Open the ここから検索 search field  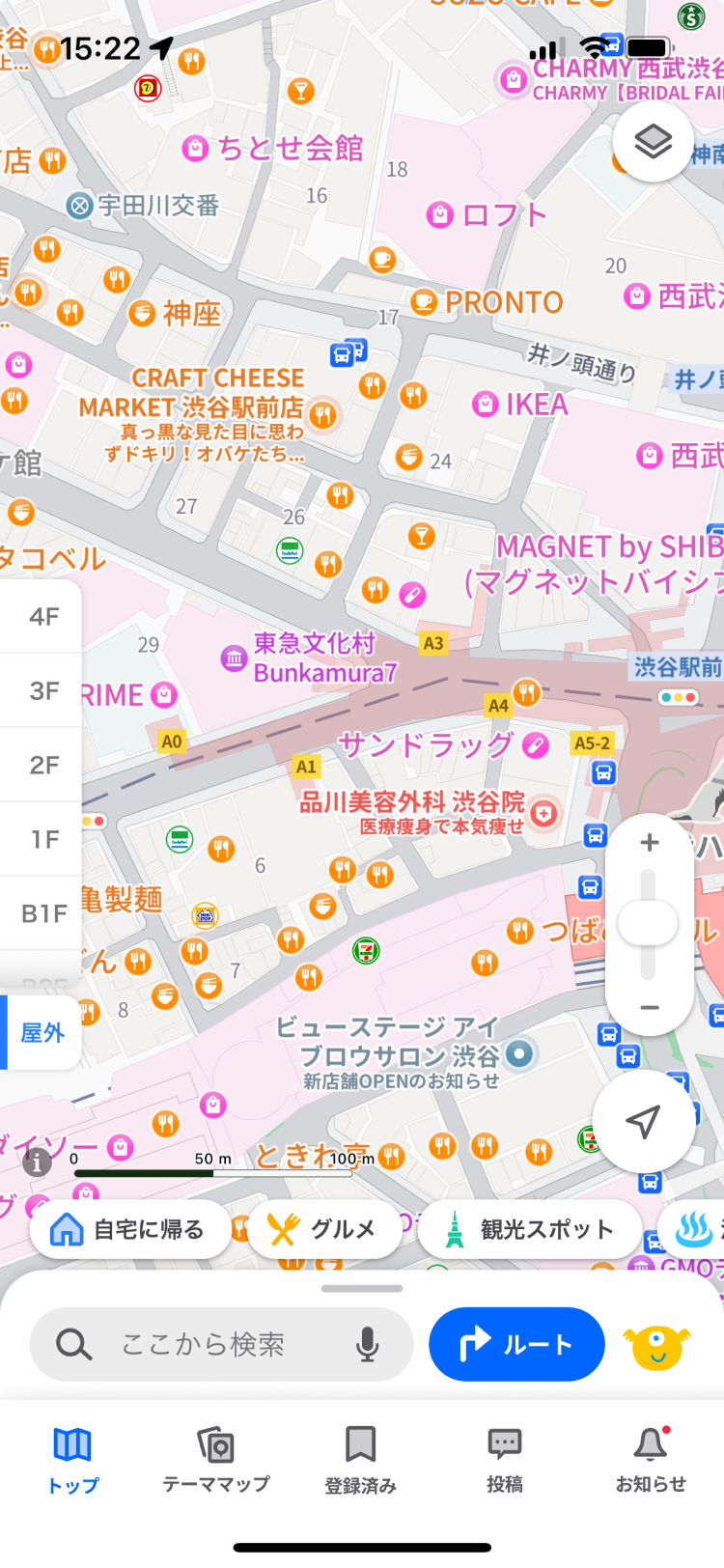(203, 1344)
